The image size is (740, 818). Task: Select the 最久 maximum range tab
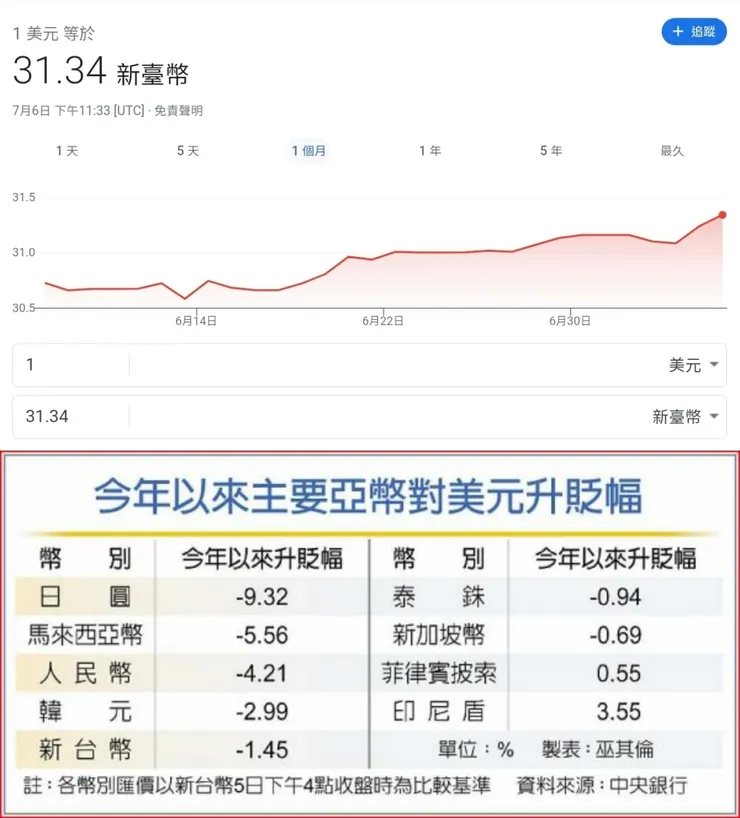pyautogui.click(x=670, y=150)
